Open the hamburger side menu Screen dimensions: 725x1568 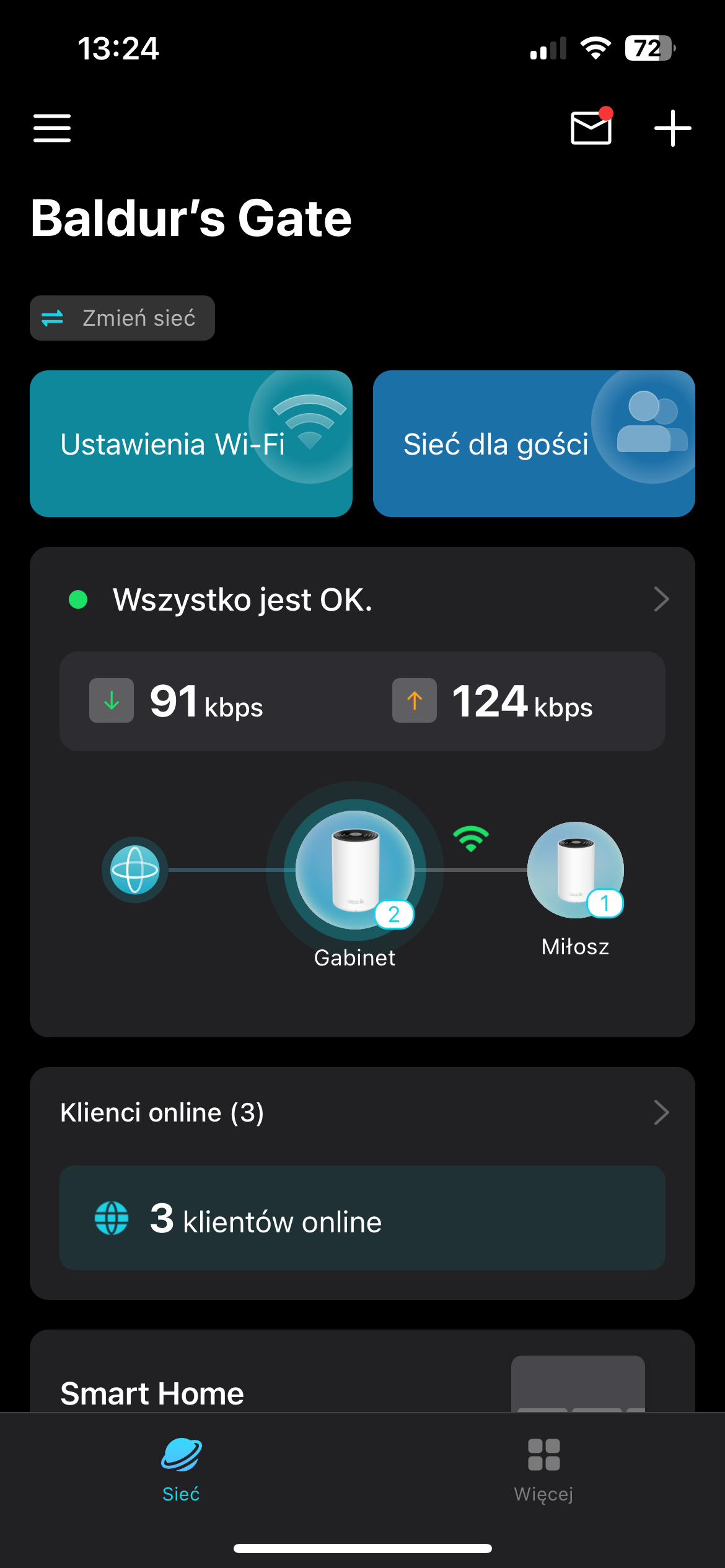(52, 128)
